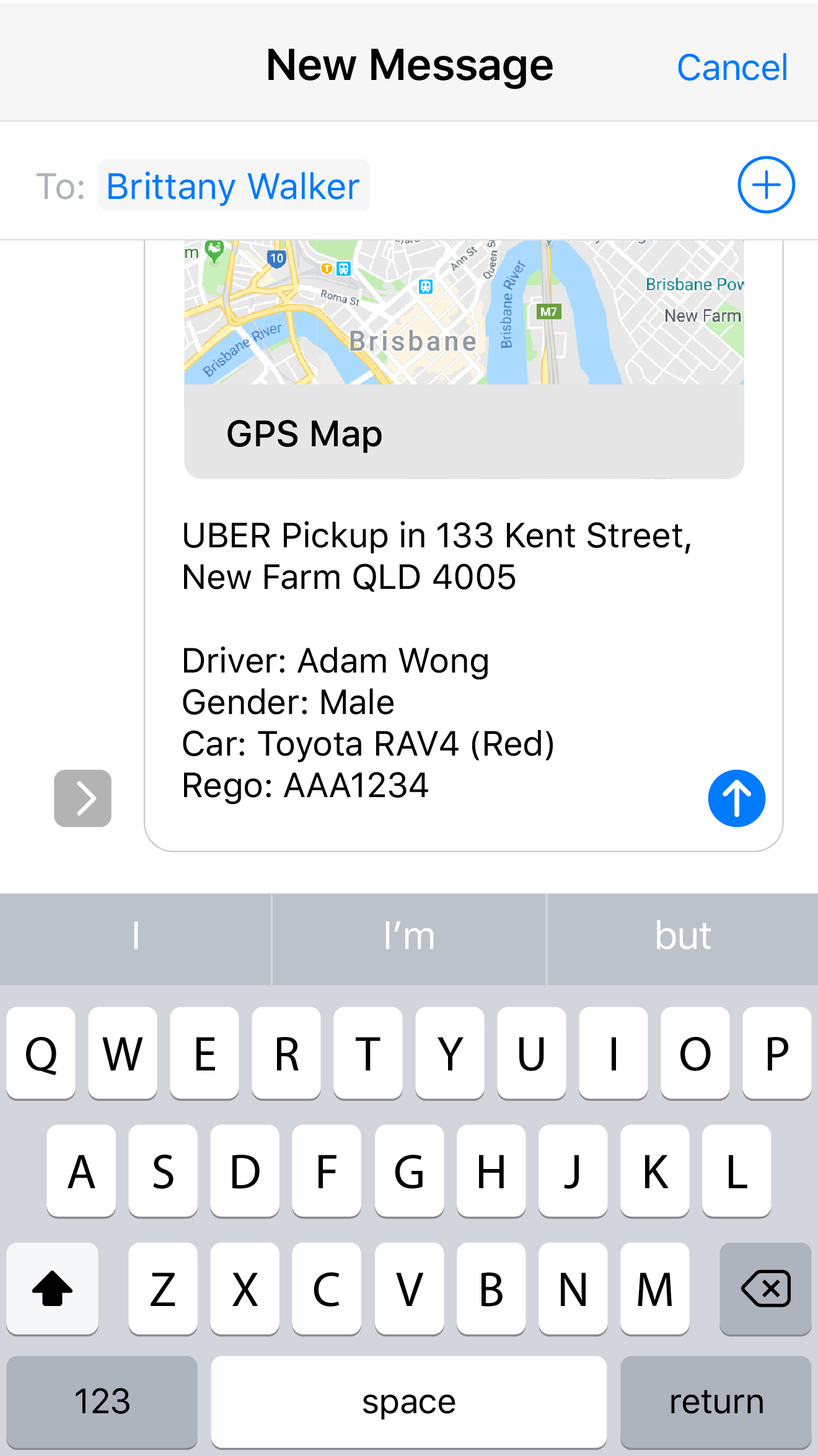Add a contact with the plus icon

point(766,185)
